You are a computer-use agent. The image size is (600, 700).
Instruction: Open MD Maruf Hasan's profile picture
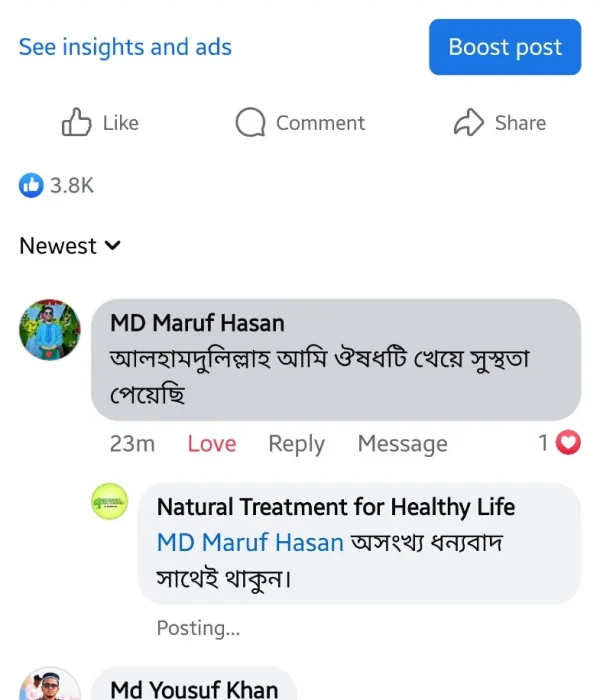tap(50, 329)
